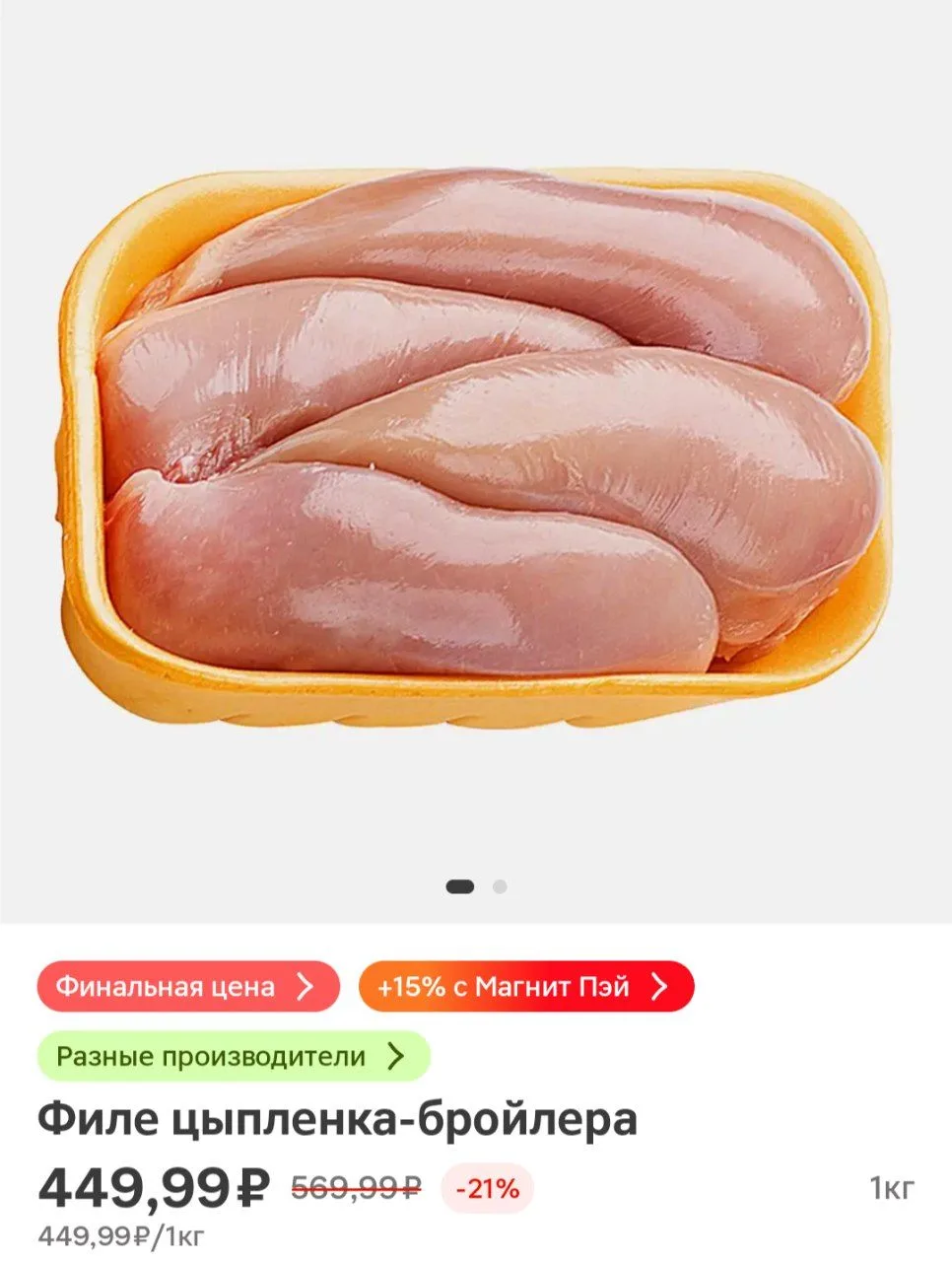Image resolution: width=952 pixels, height=1262 pixels.
Task: Open Разные производители details
Action: (234, 1056)
